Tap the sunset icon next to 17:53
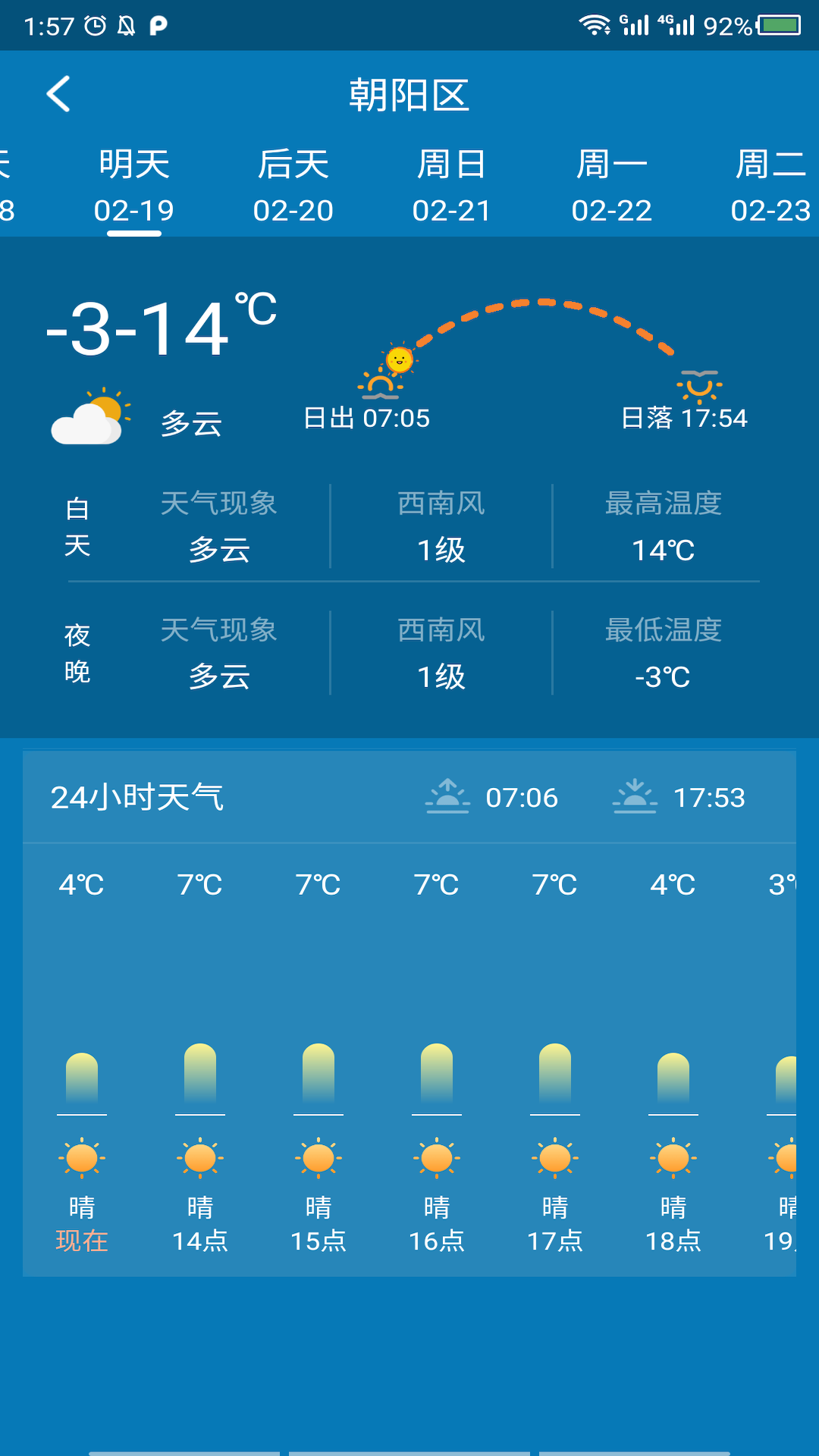Image resolution: width=819 pixels, height=1456 pixels. [x=635, y=796]
